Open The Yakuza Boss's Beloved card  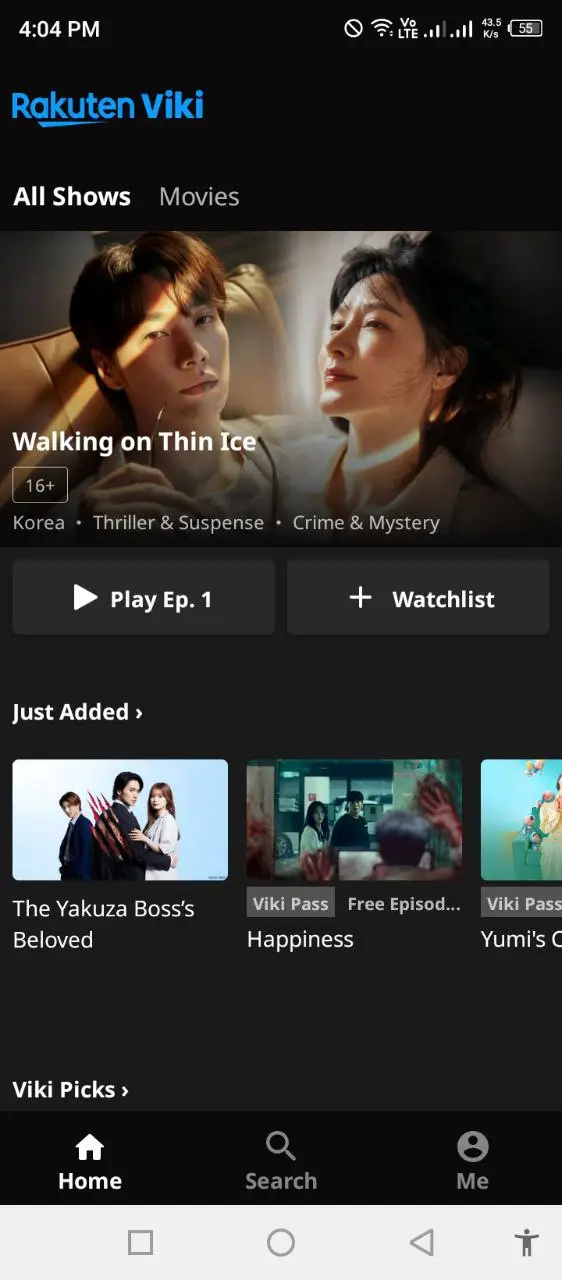pos(120,856)
